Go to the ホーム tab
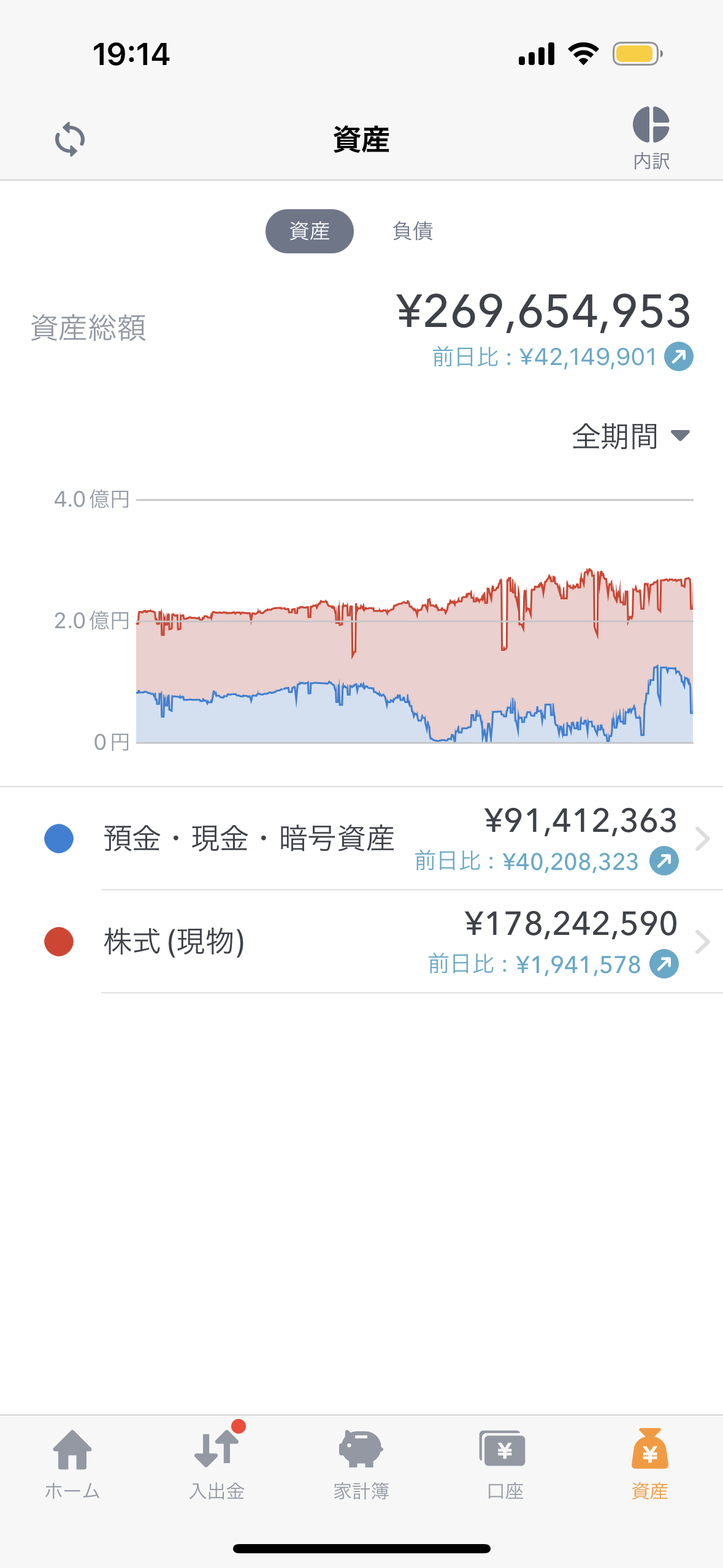Screen dimensions: 723x1568 [72, 1464]
